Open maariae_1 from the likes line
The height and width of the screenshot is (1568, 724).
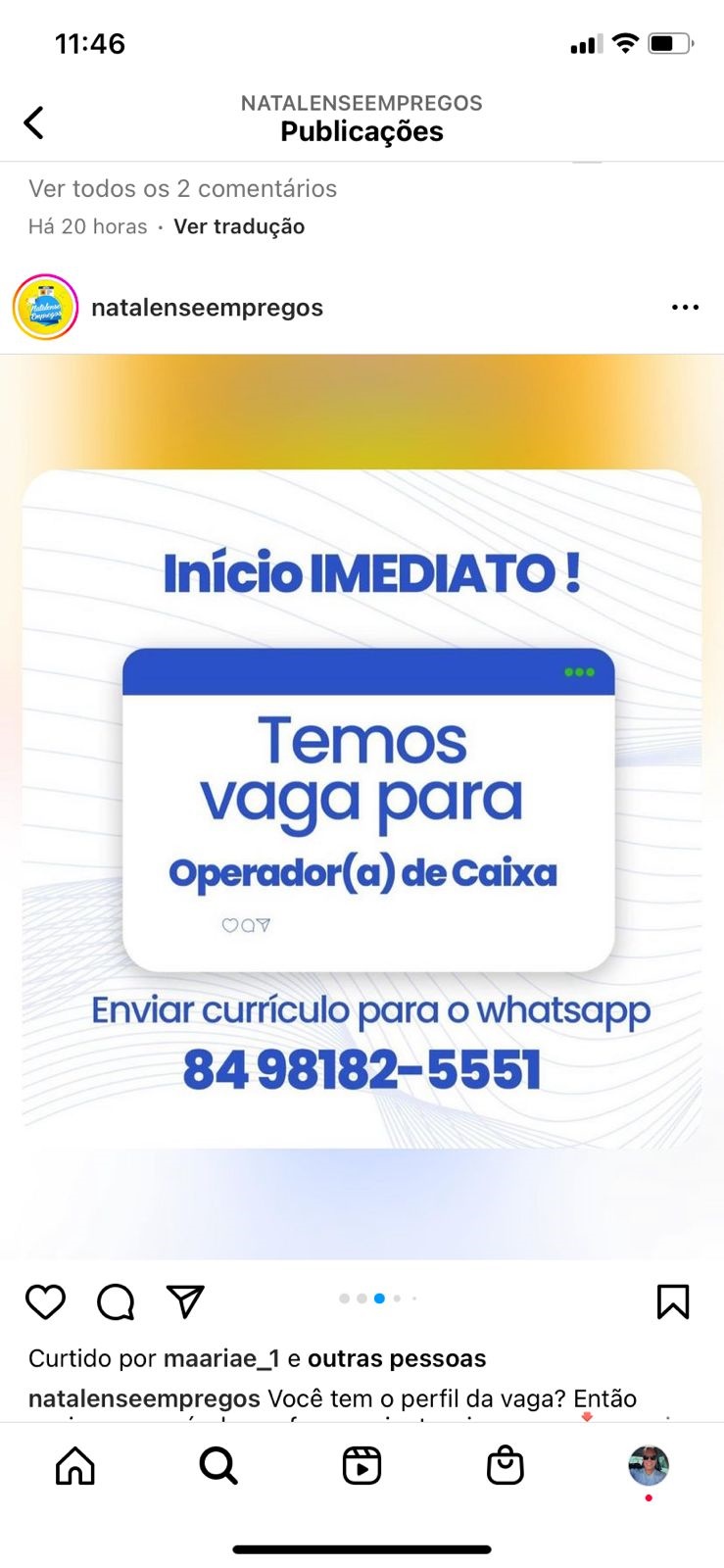[221, 1358]
